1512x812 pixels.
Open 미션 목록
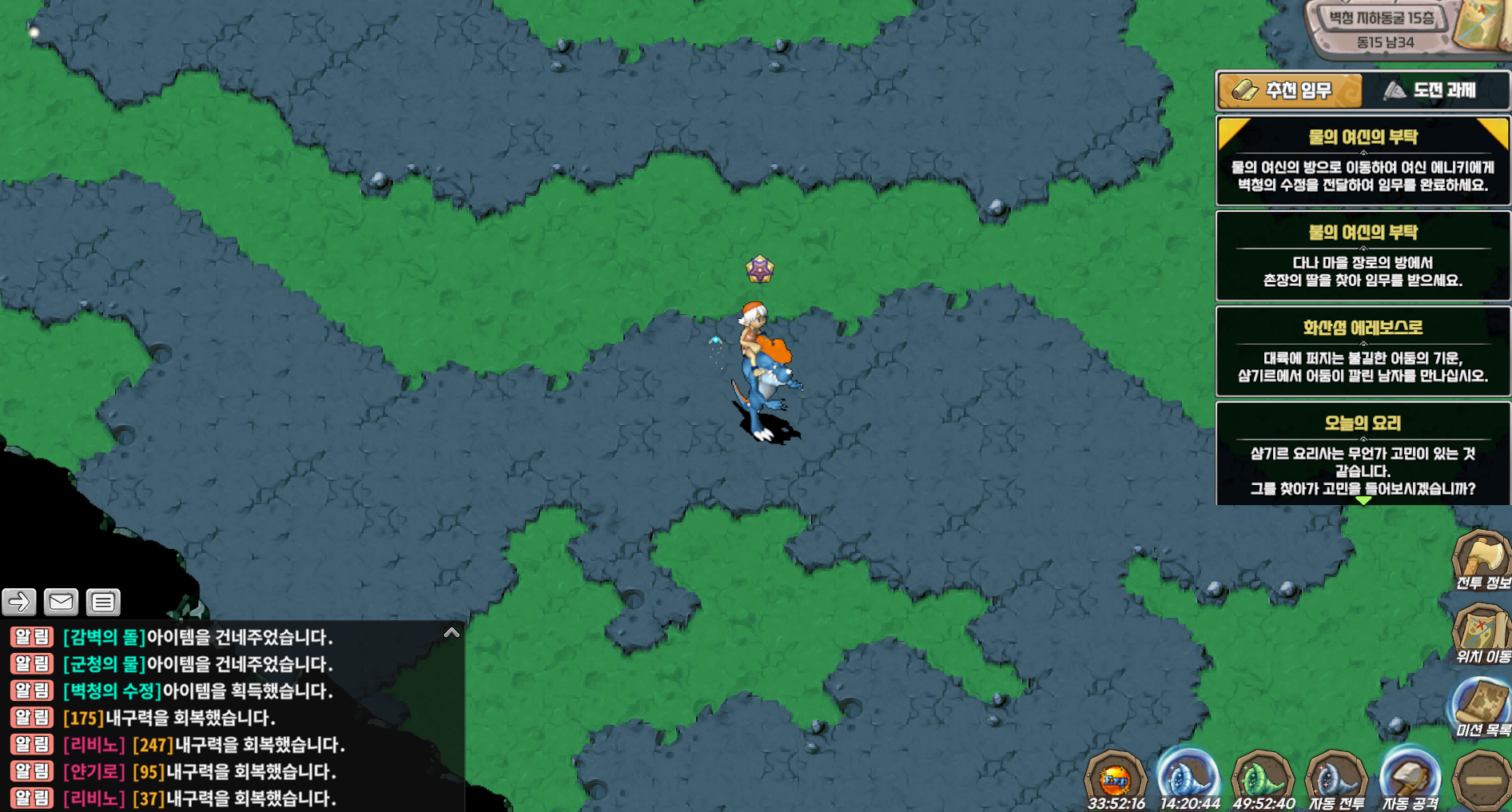1482,707
